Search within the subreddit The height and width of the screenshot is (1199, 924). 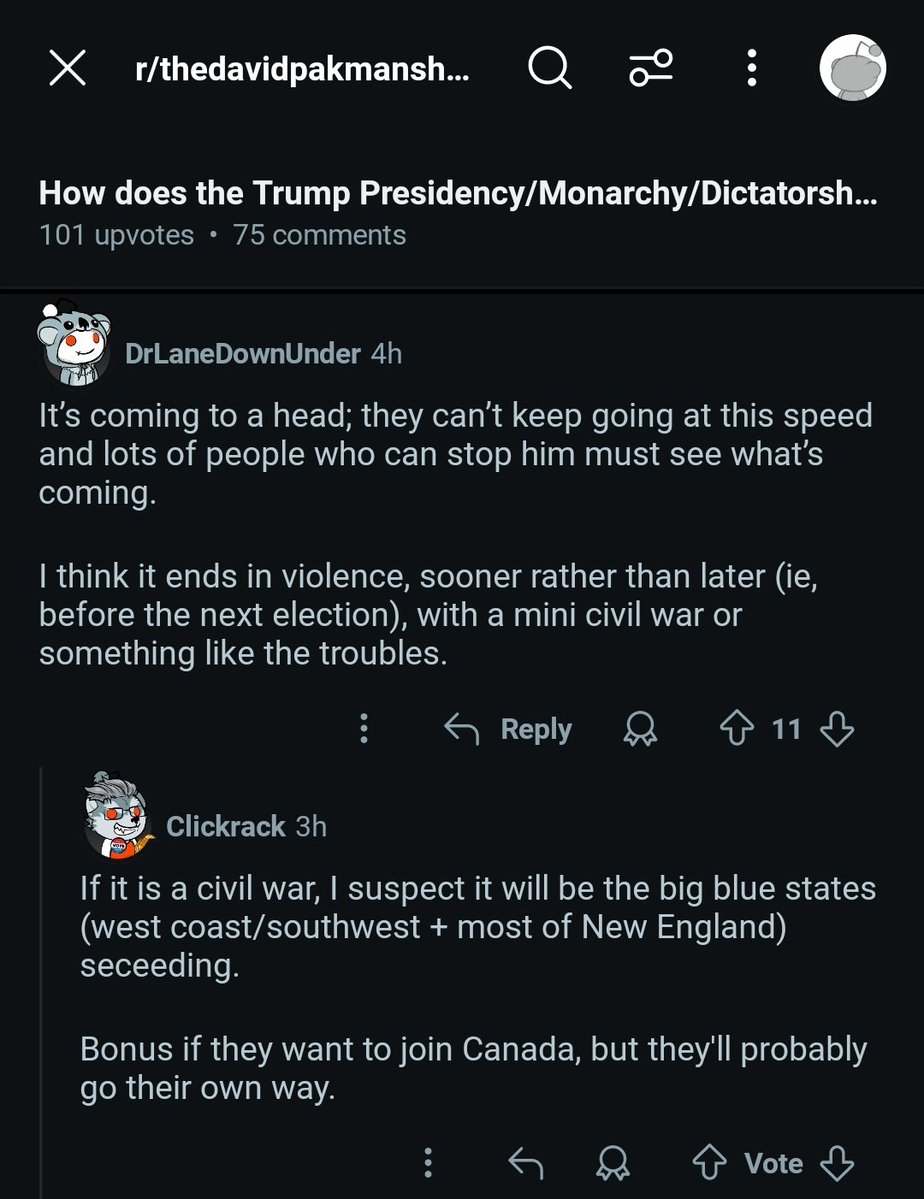click(549, 70)
